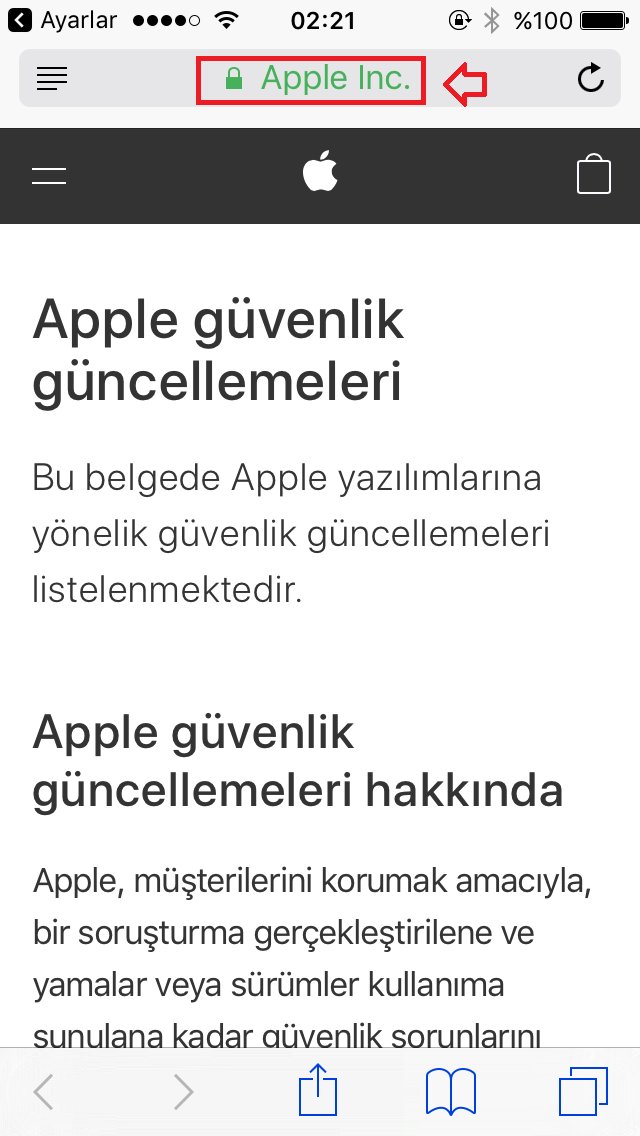Screen dimensions: 640x1136
Task: Return to Ayarlar app
Action: click(64, 20)
